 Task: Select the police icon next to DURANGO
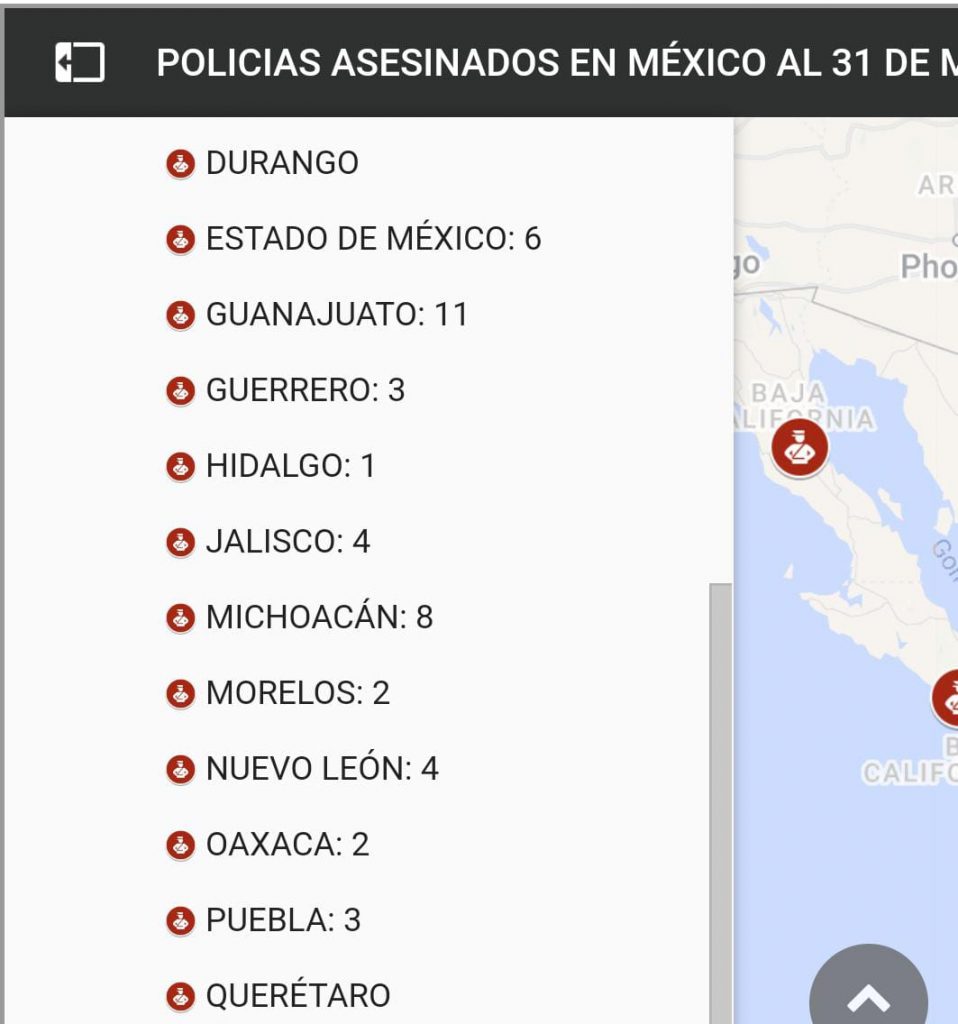[180, 163]
